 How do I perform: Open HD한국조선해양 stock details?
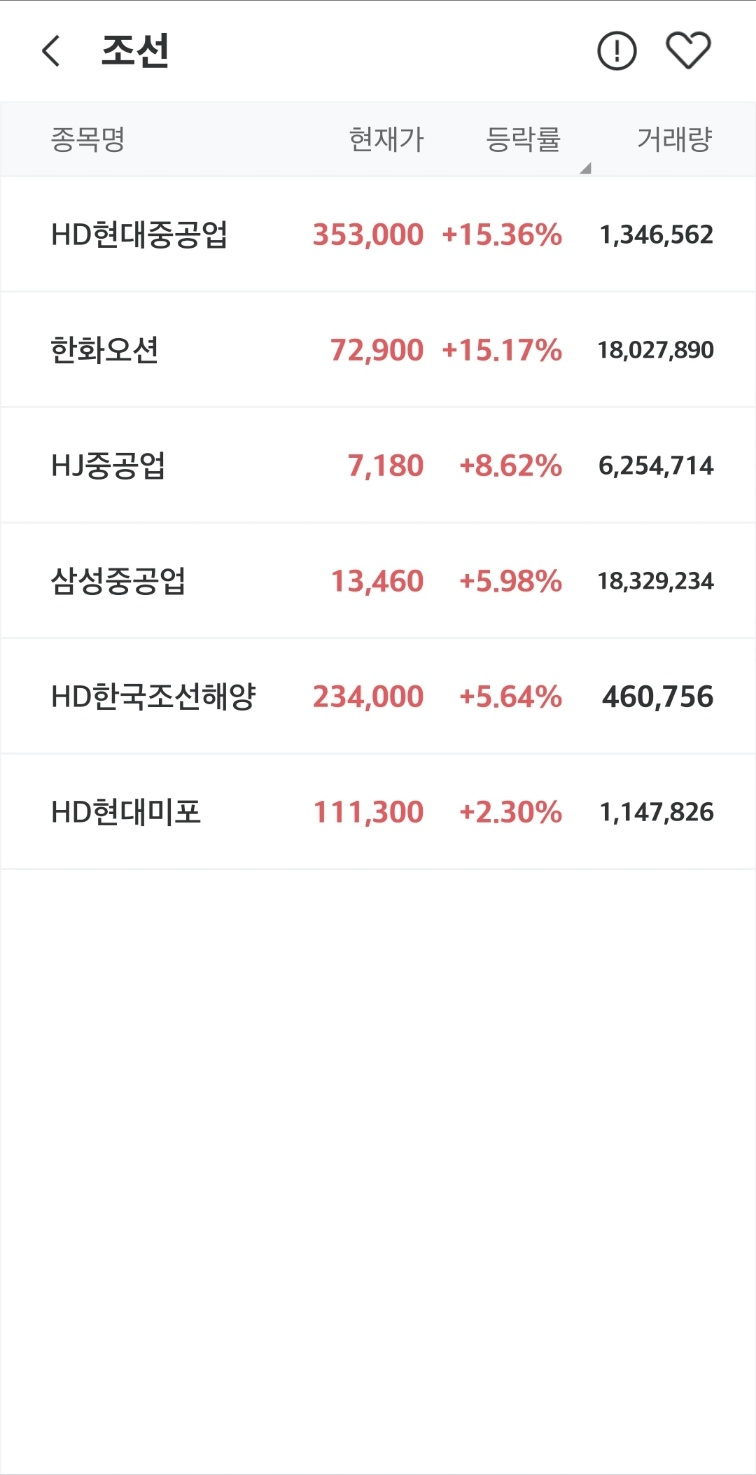[378, 696]
